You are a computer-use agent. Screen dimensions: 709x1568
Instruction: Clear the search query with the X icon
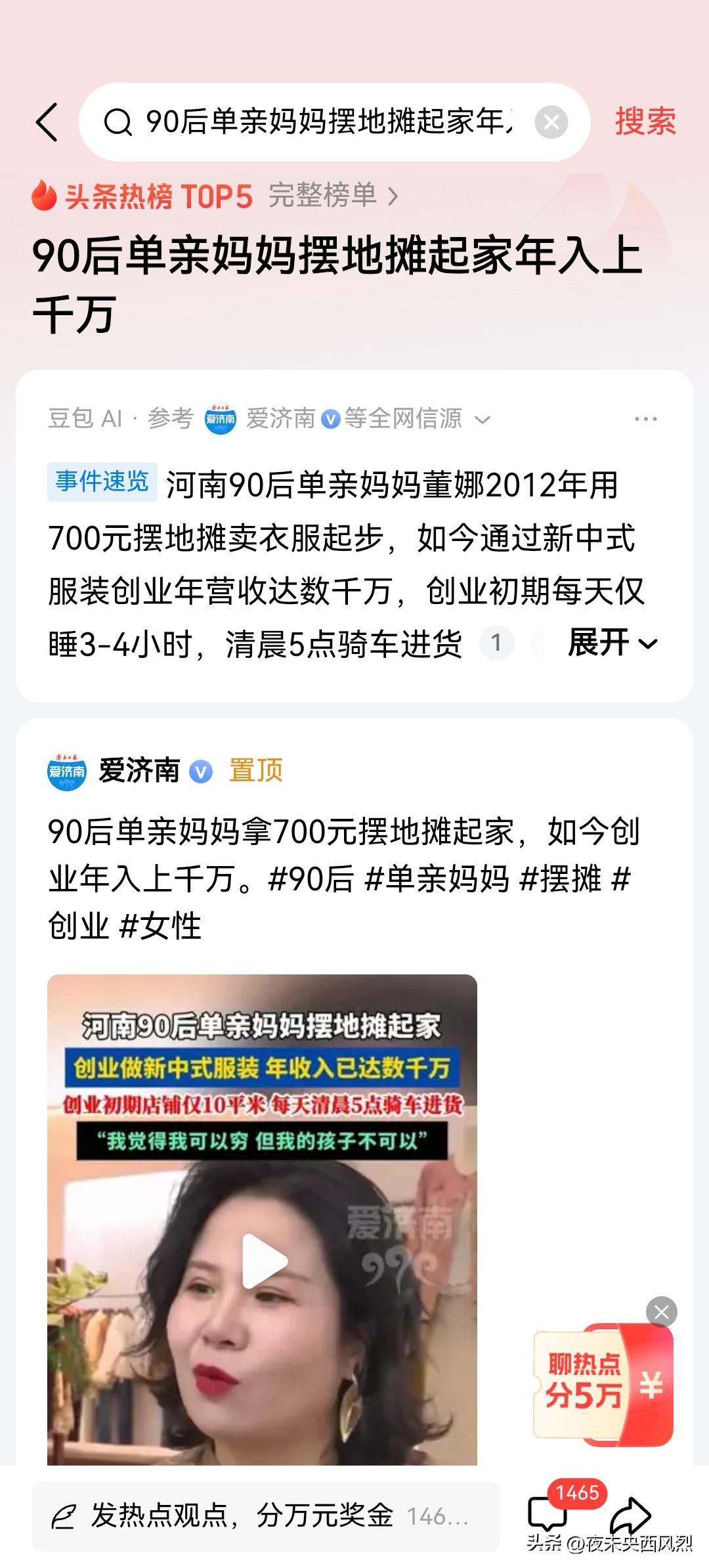point(550,122)
